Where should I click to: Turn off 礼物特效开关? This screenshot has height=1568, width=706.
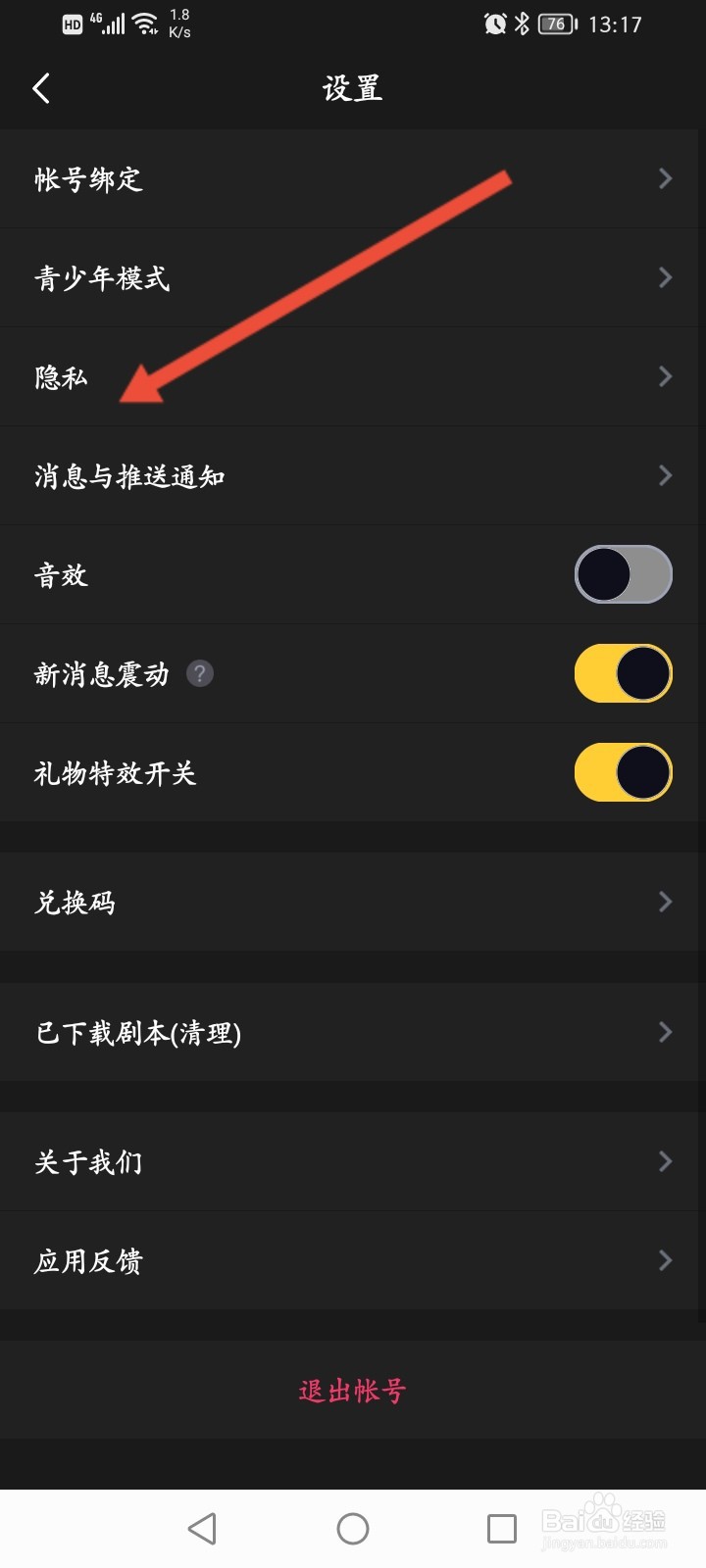tap(624, 772)
